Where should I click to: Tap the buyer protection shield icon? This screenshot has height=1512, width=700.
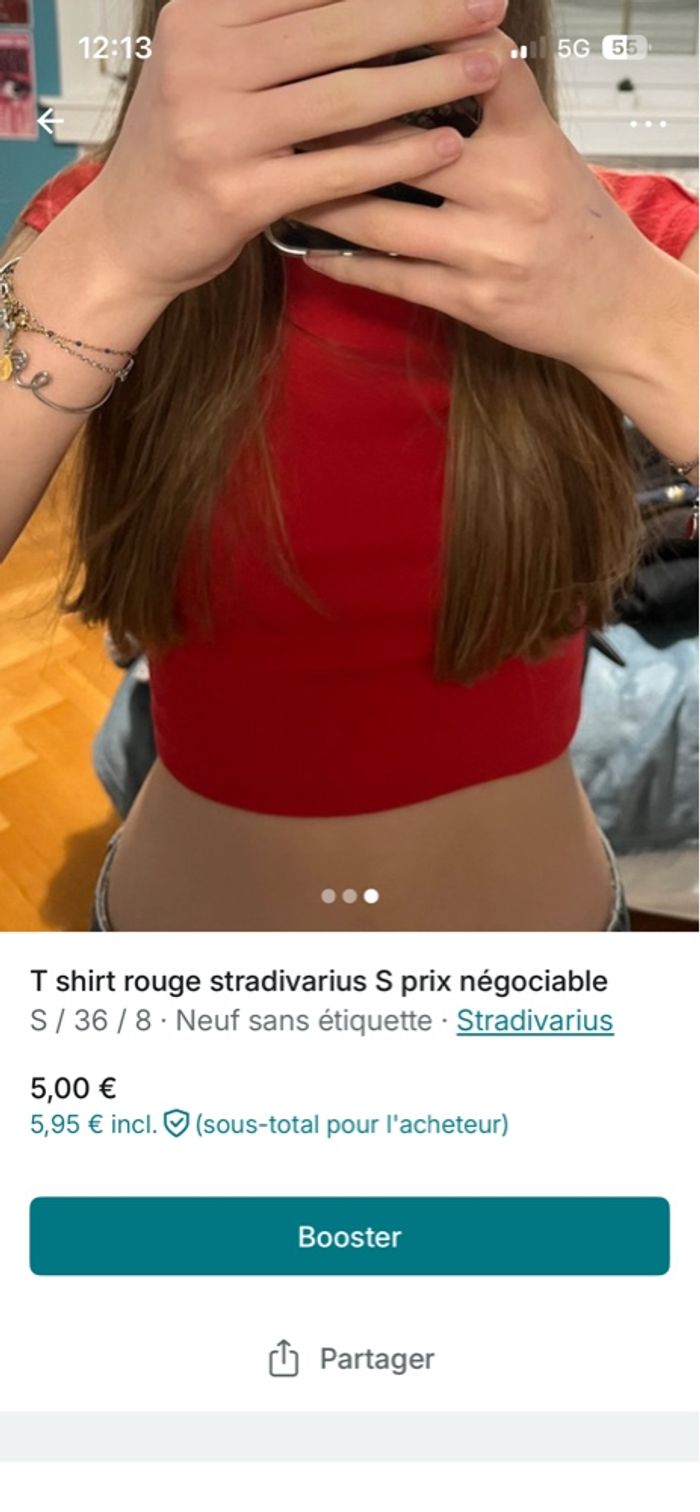click(177, 1124)
